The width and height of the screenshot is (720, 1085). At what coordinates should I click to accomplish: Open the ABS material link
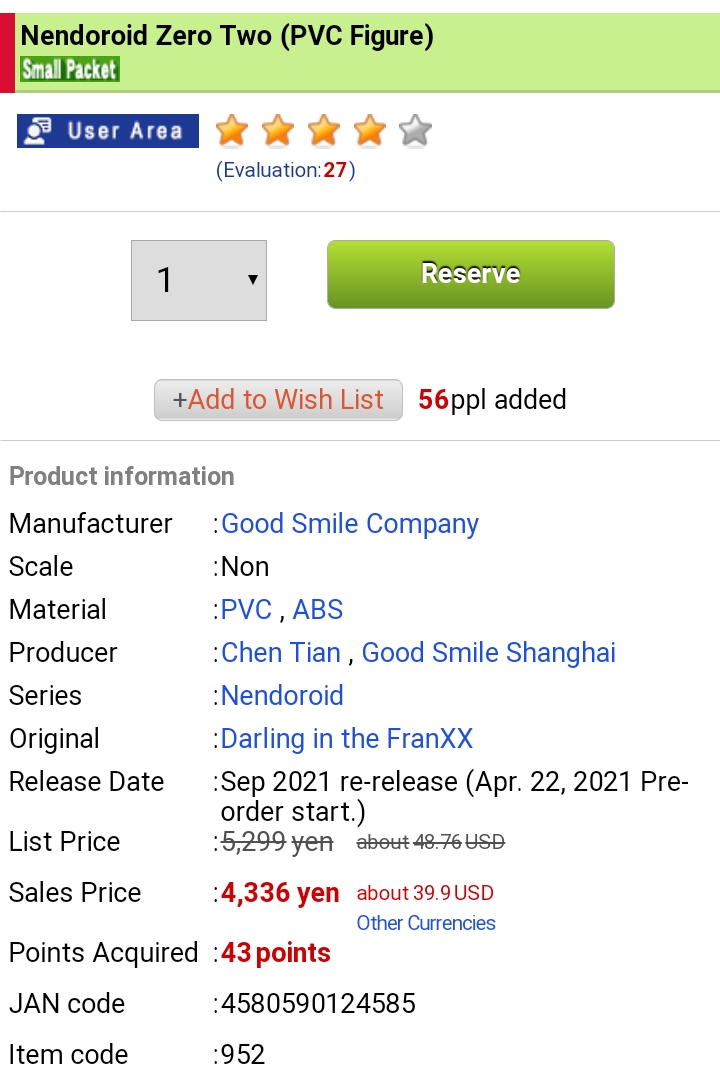317,610
